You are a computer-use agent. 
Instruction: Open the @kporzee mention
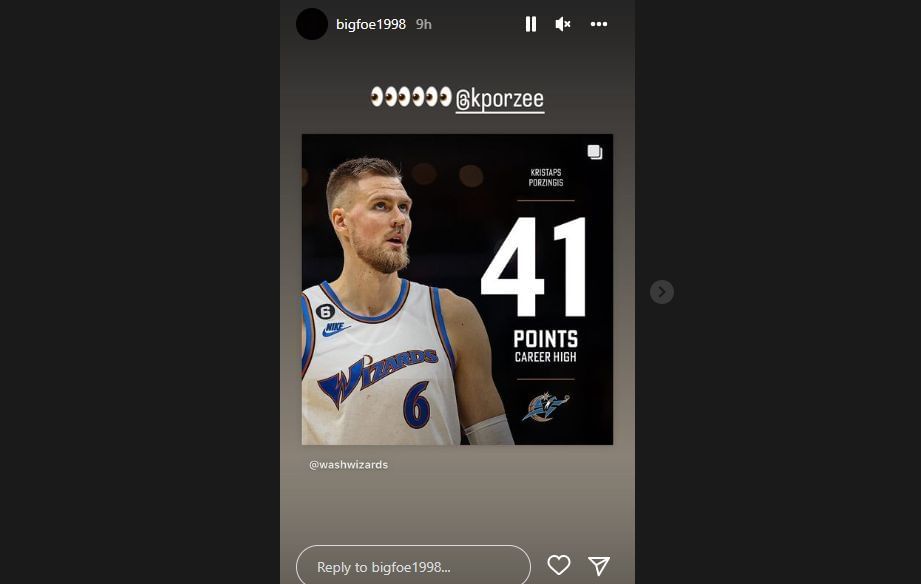500,99
